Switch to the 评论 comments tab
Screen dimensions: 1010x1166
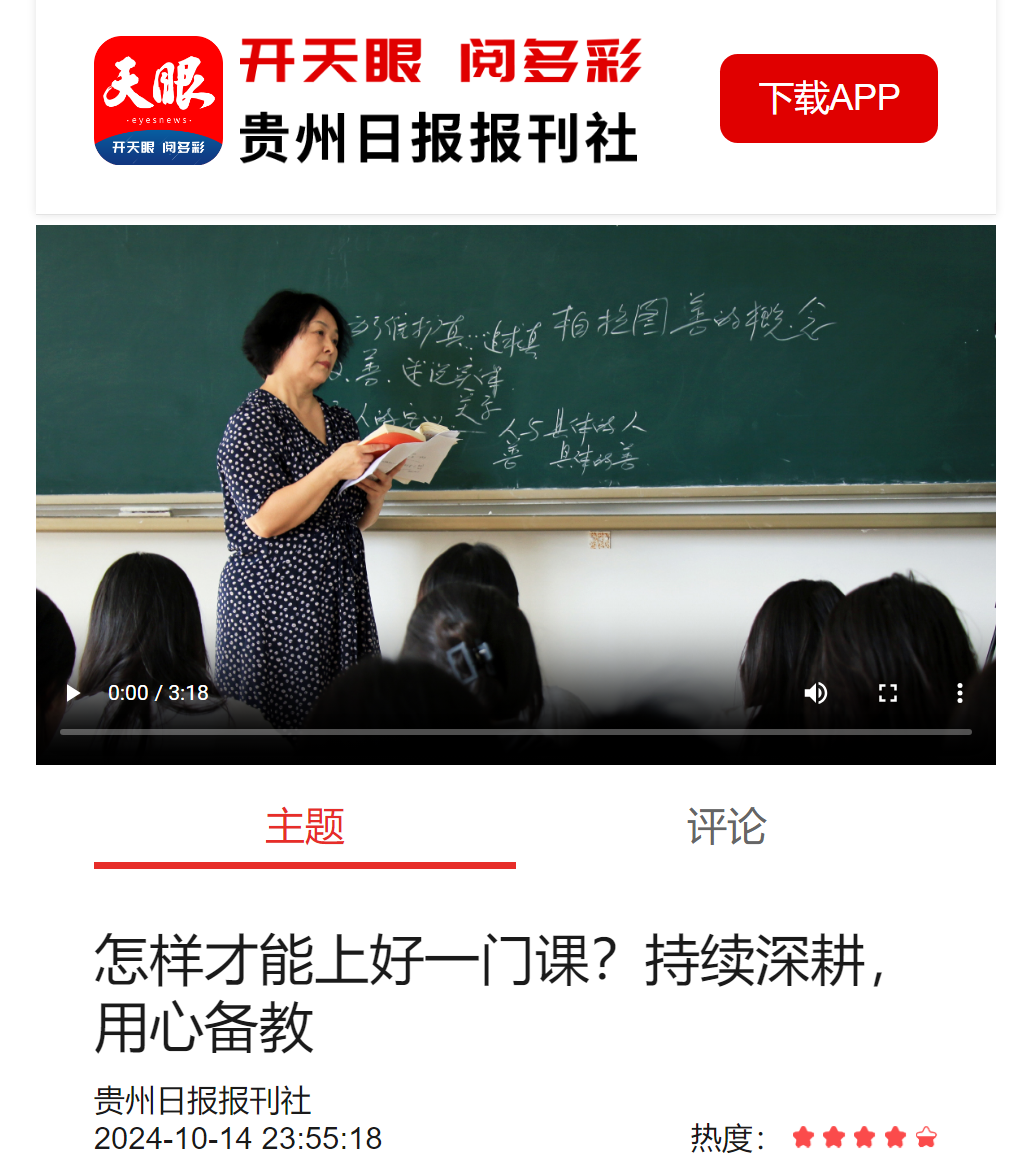[x=726, y=827]
